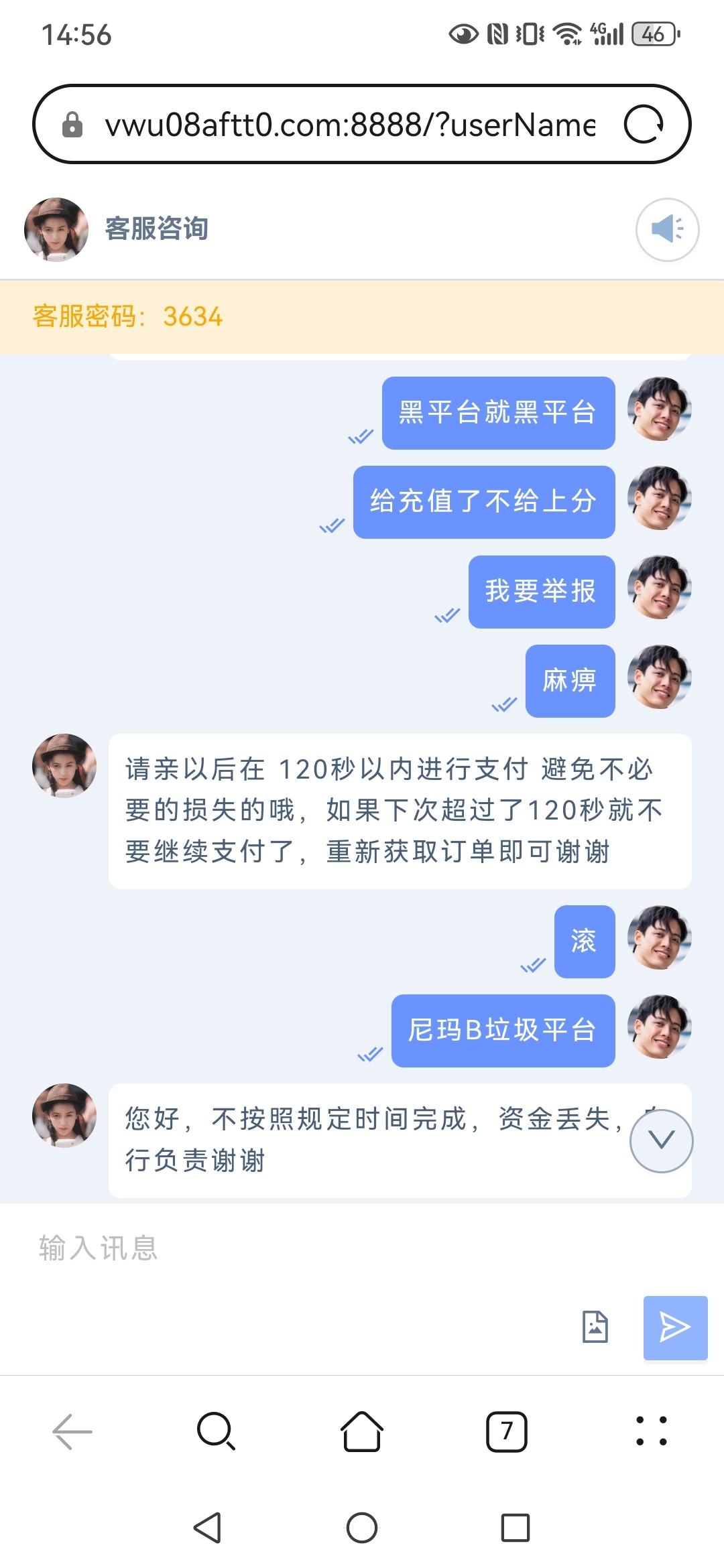Tap the customer service avatar photo
The image size is (724, 1568).
pos(56,229)
